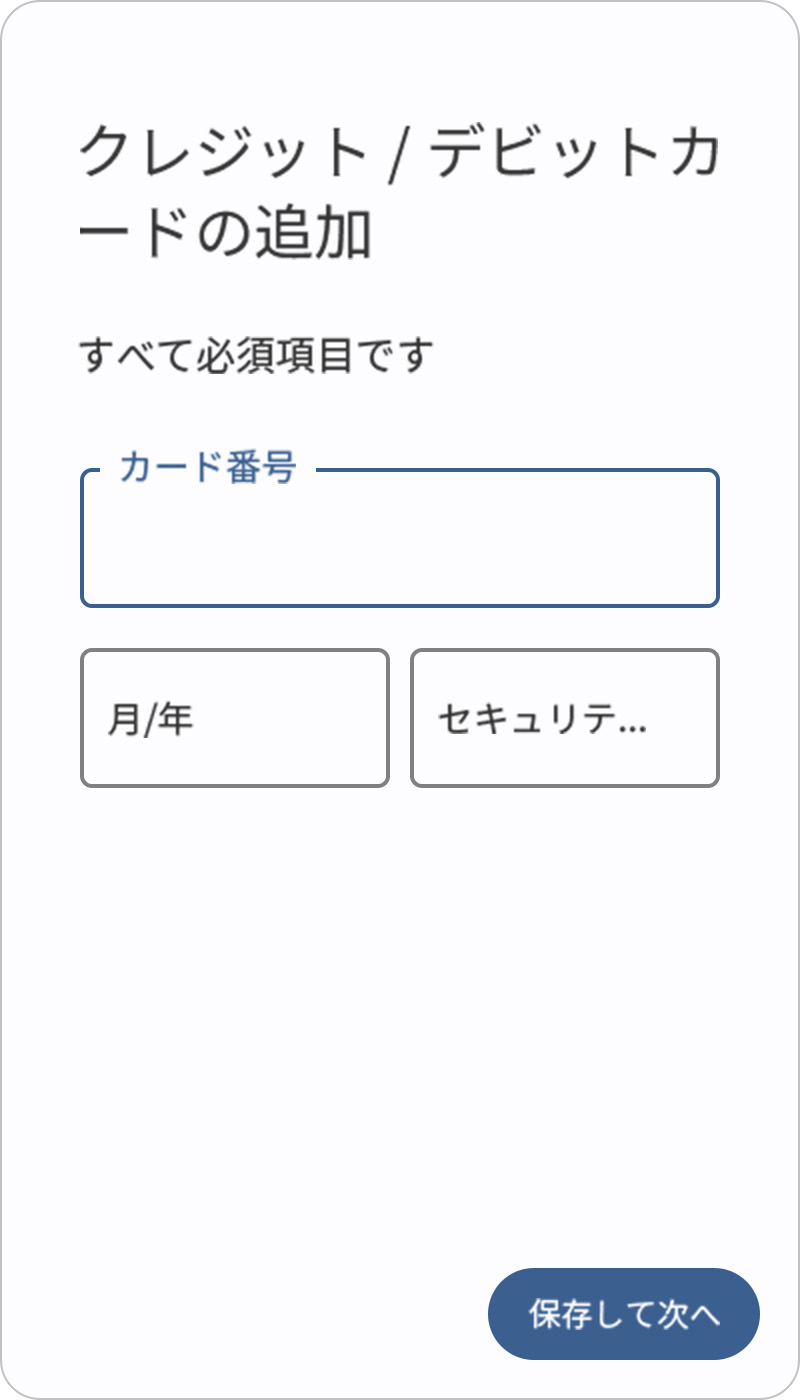Tap the セキュリテ… security code field

pos(564,718)
